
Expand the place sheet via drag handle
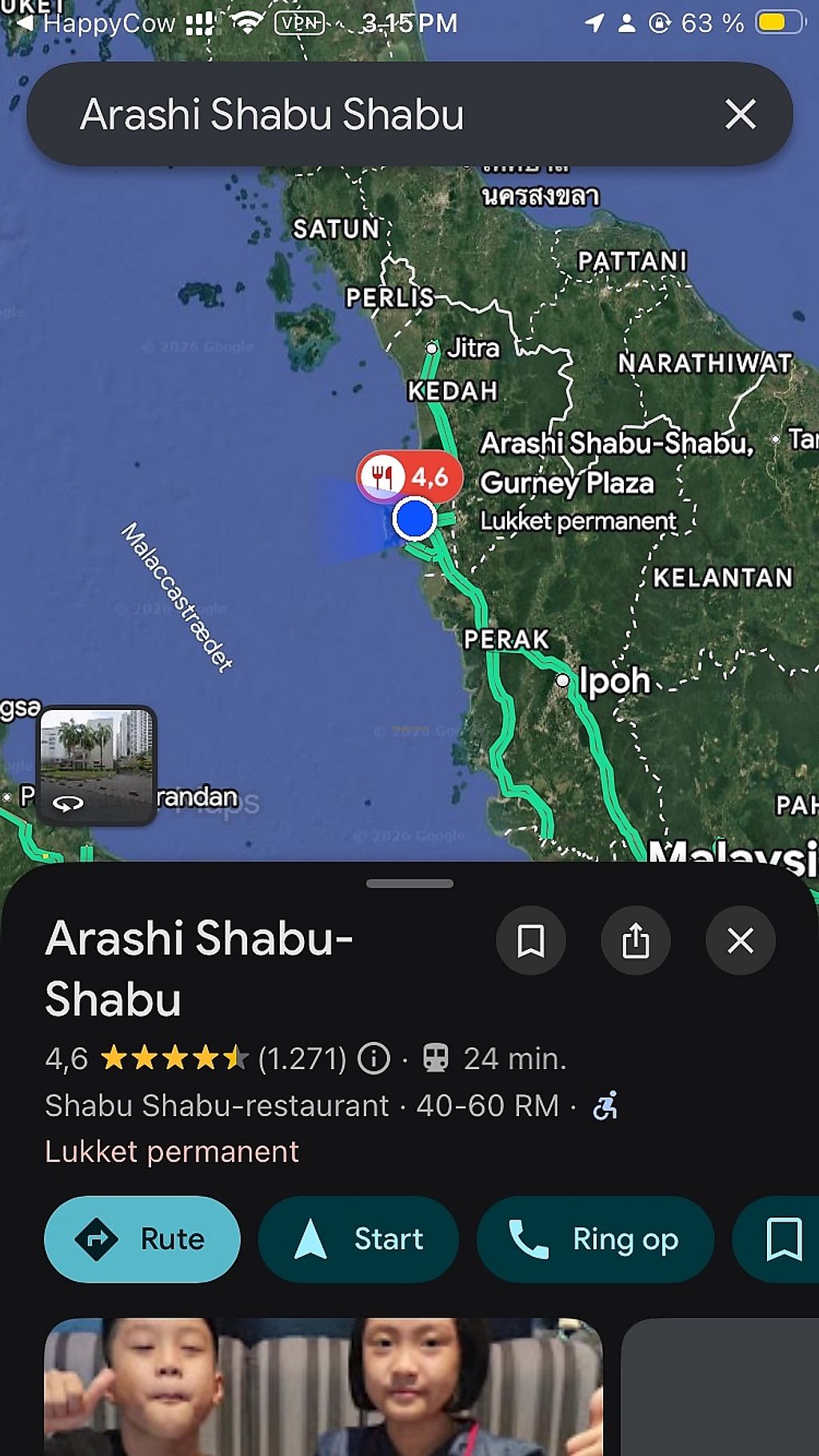point(409,884)
